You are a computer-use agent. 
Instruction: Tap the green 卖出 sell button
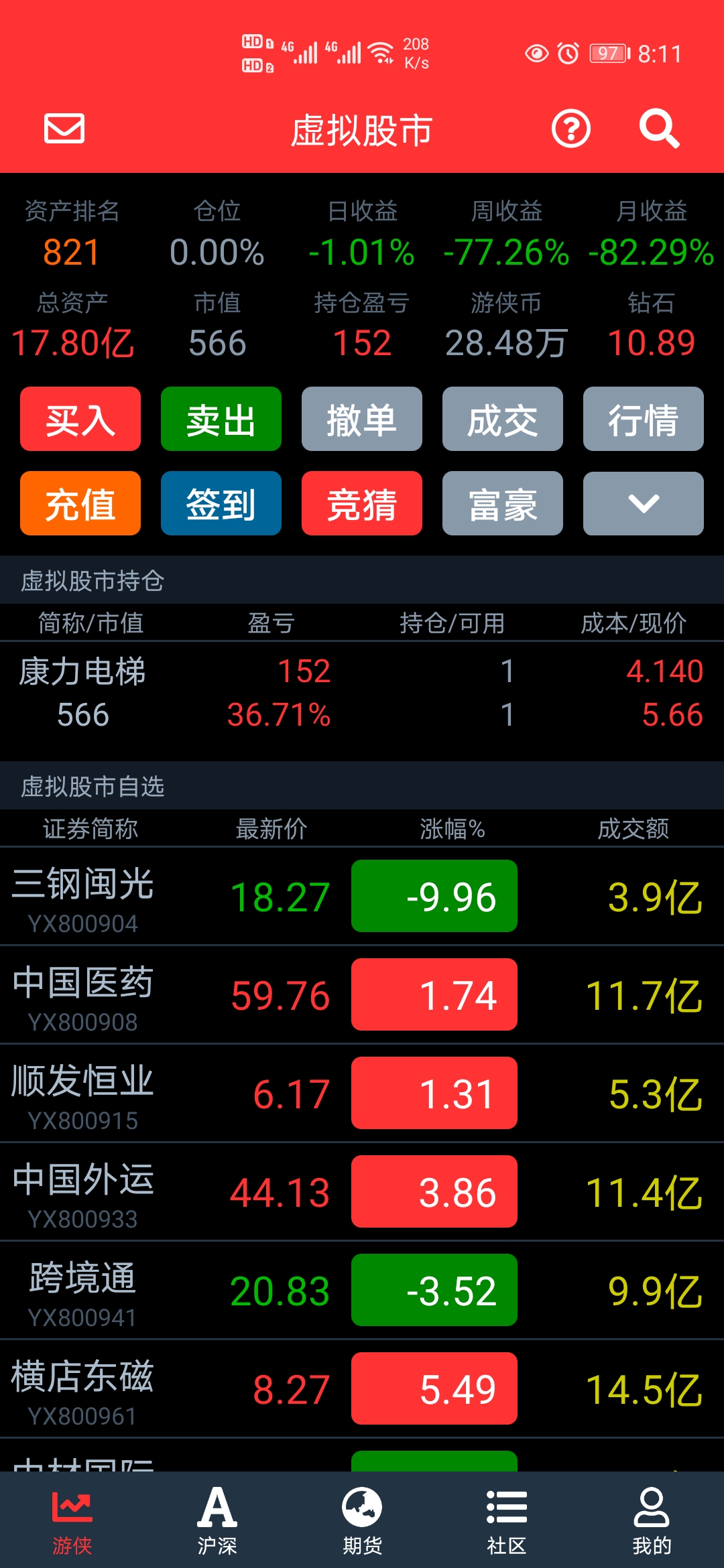point(221,419)
